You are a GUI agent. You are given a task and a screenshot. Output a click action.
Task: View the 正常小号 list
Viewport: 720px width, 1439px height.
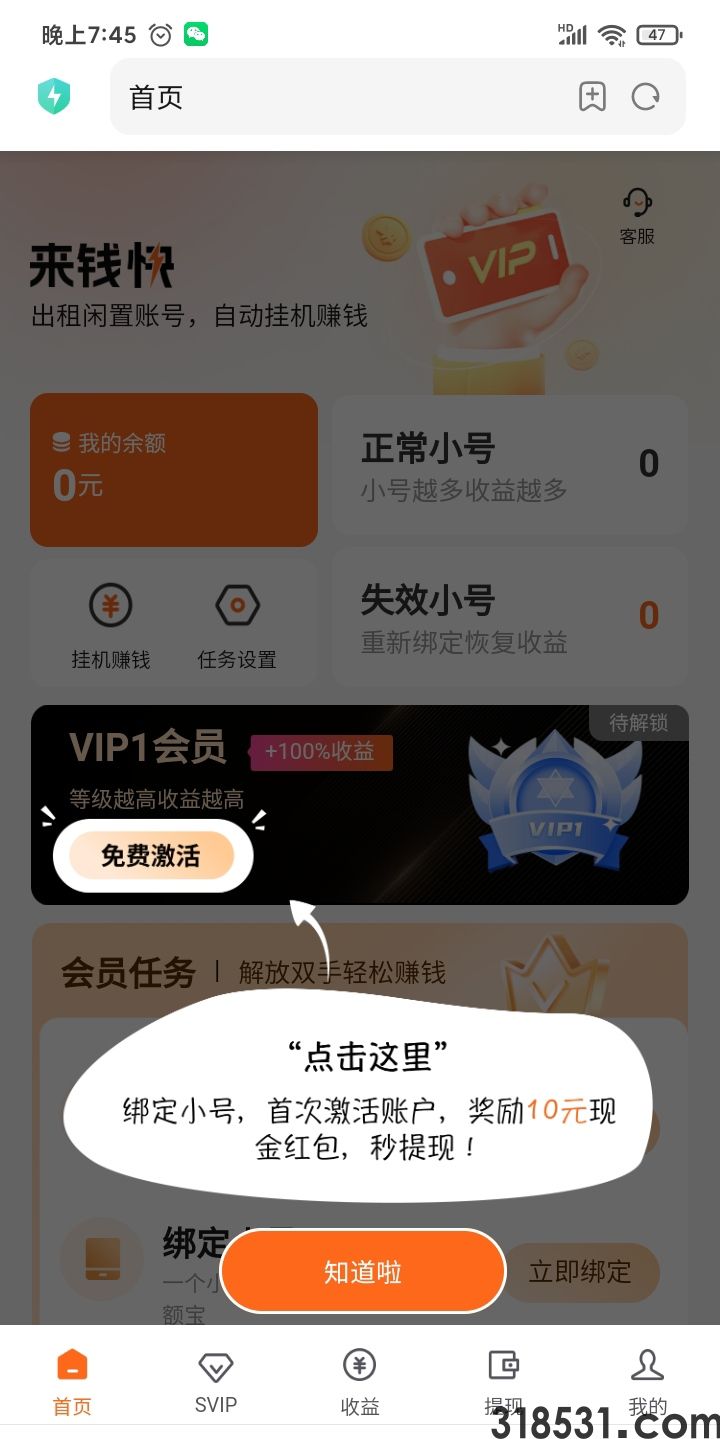[x=510, y=464]
